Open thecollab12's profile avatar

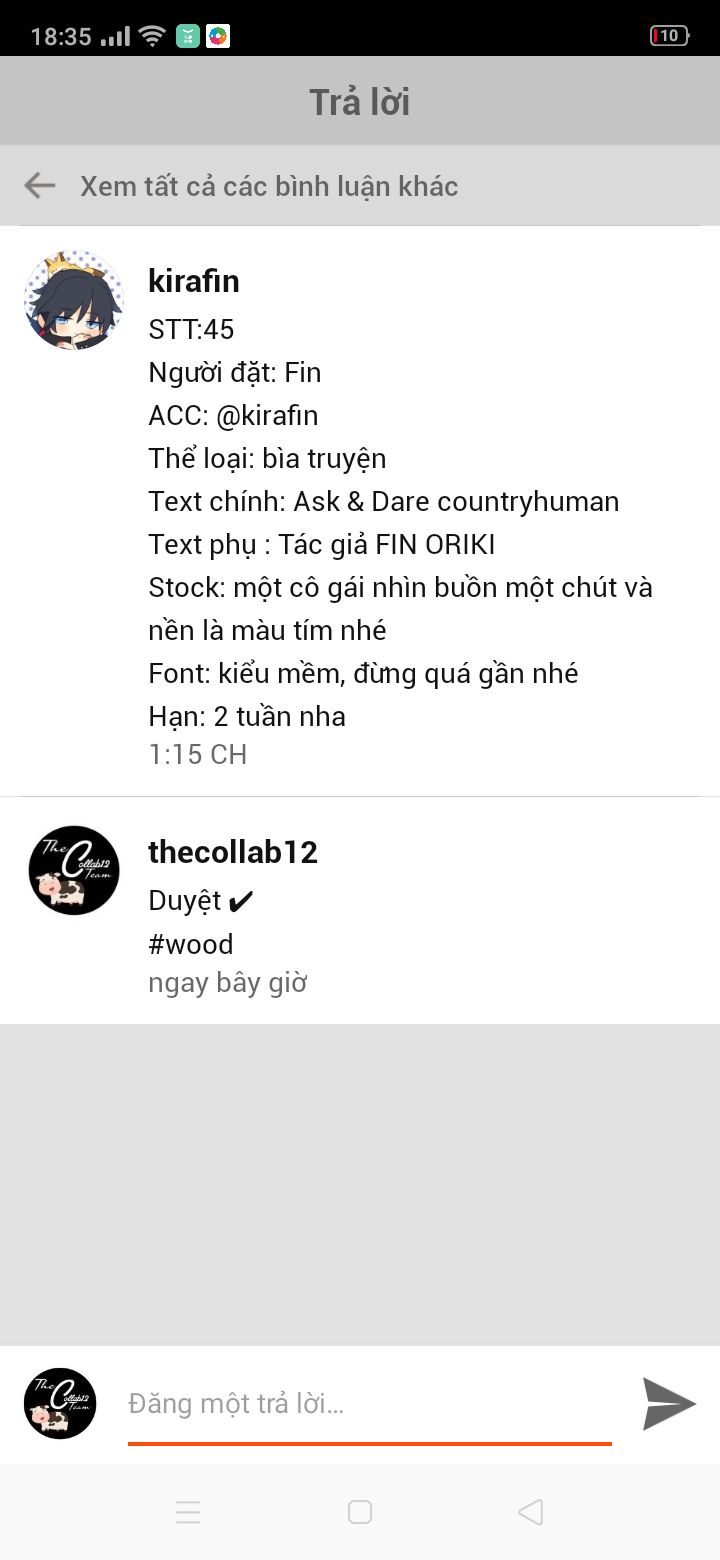pyautogui.click(x=74, y=870)
